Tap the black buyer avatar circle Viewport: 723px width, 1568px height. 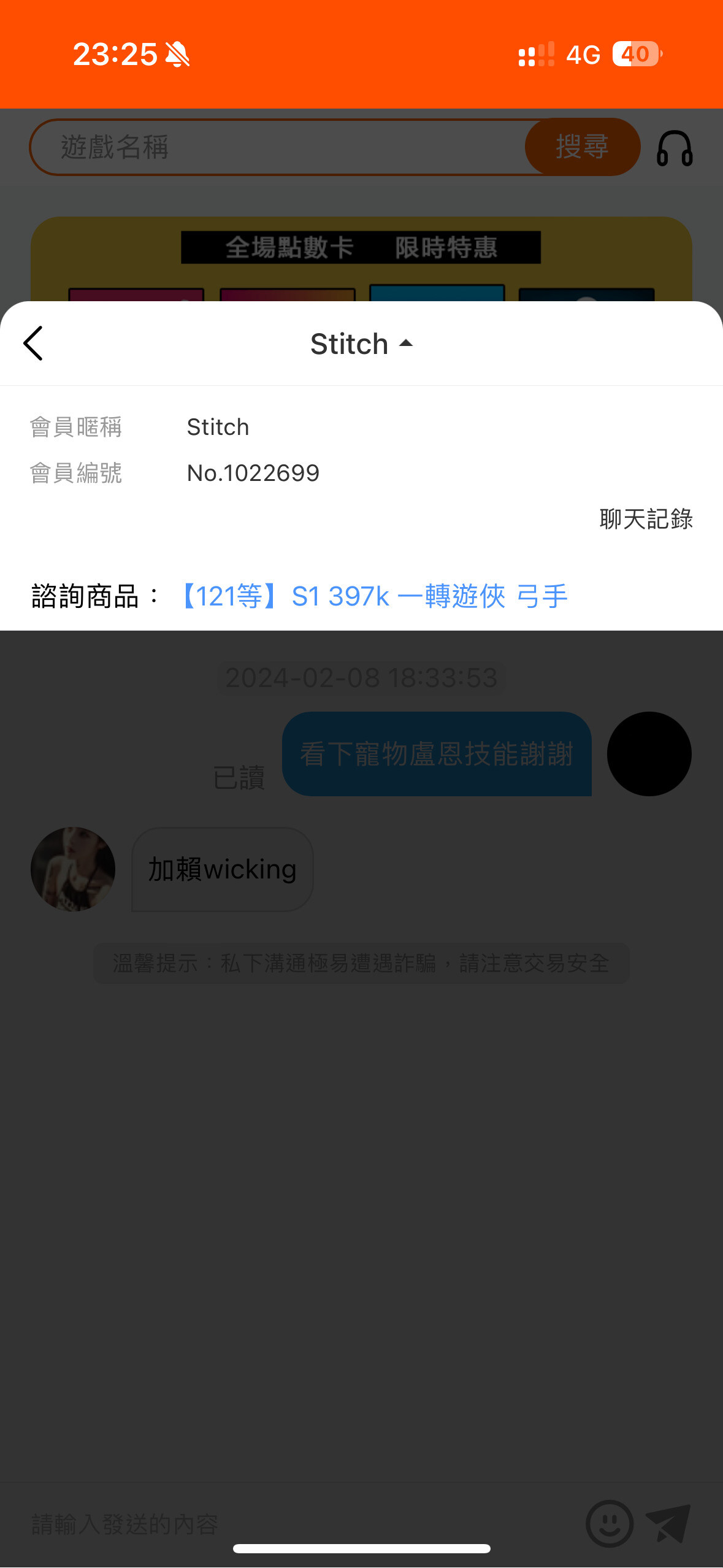649,755
